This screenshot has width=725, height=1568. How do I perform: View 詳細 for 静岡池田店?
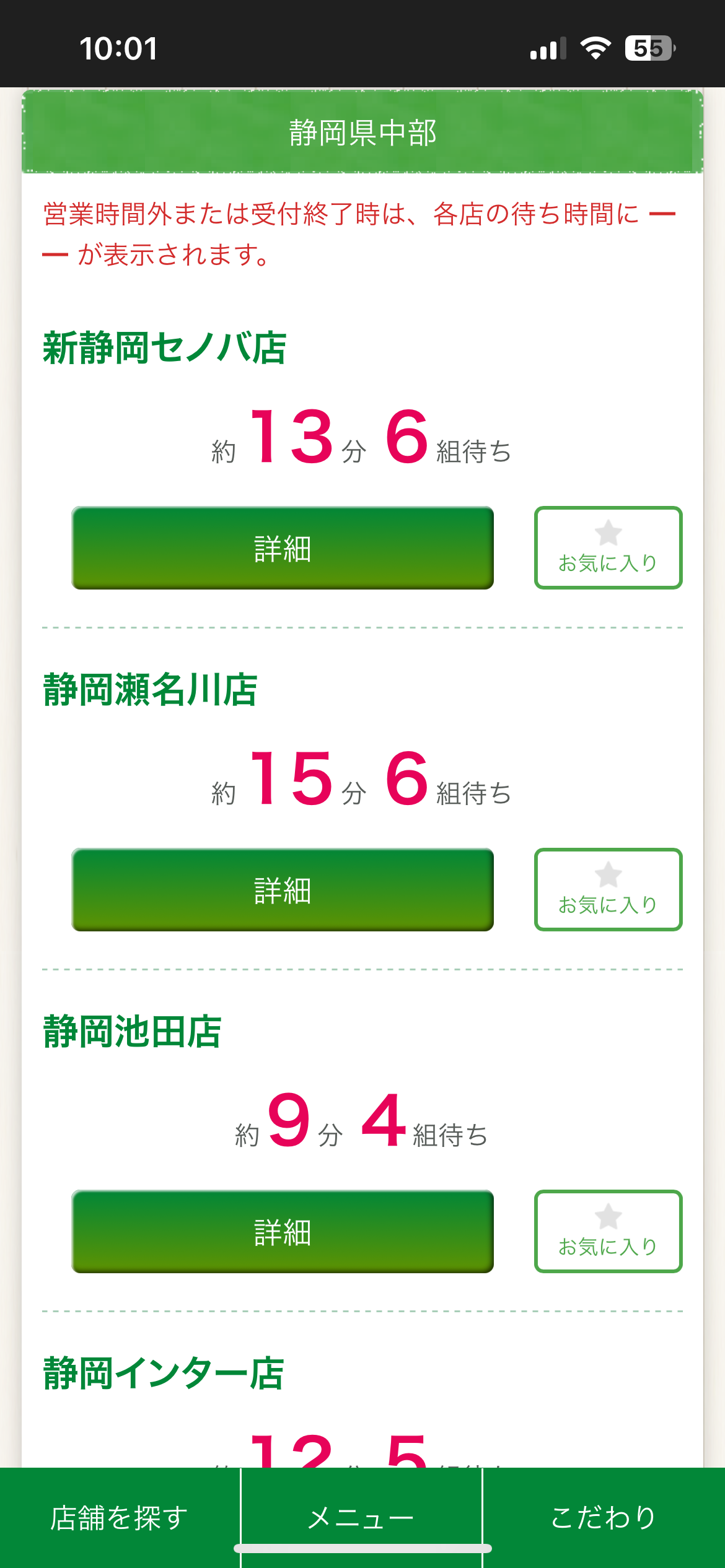283,1232
